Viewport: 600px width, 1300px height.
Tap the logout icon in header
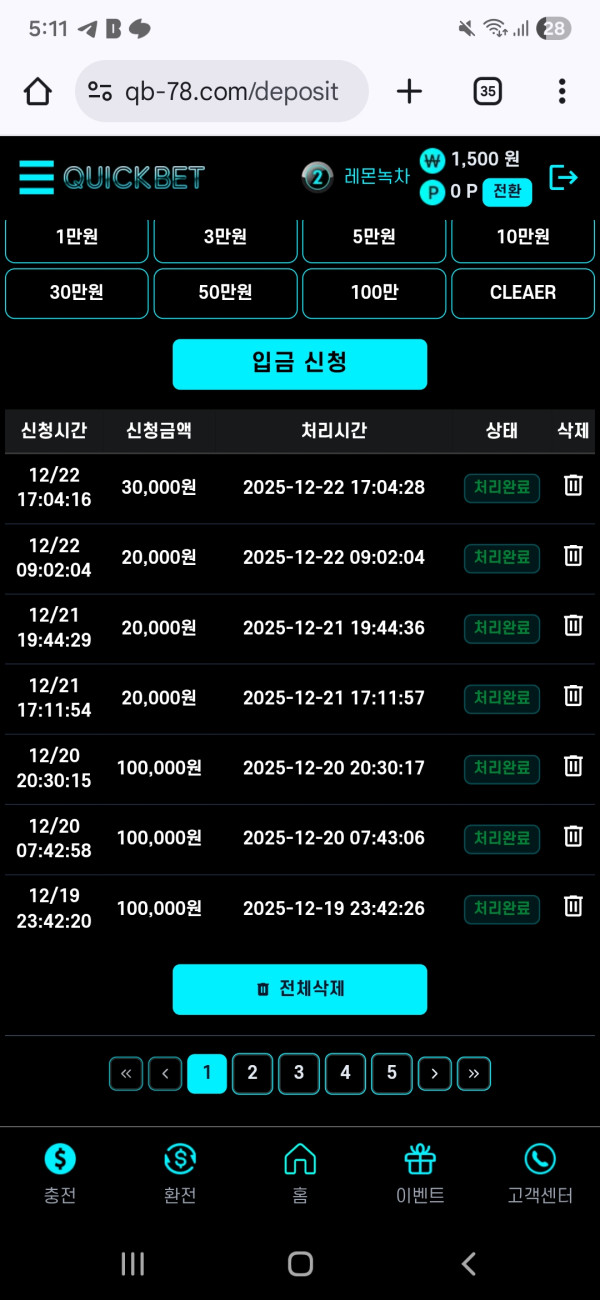[564, 178]
